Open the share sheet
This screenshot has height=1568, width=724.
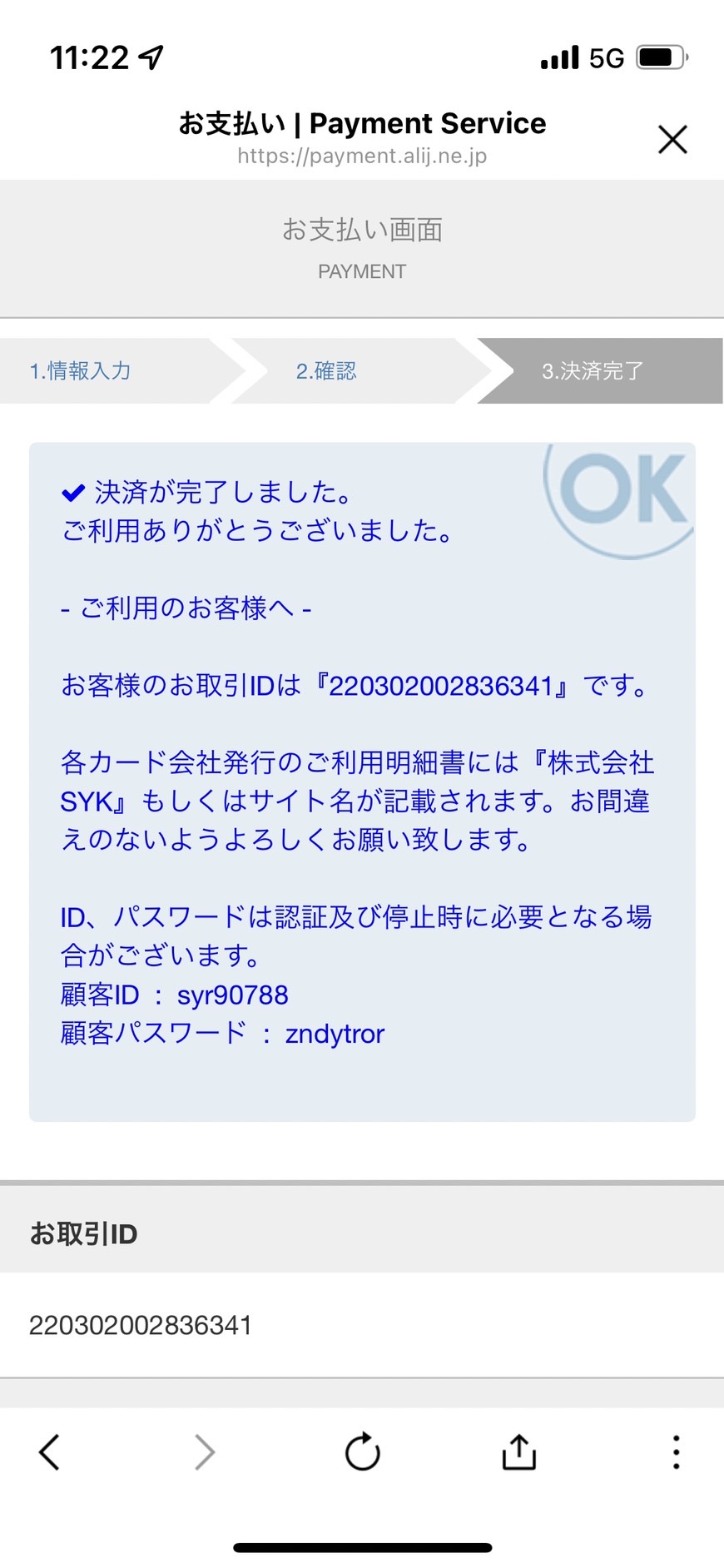518,1451
